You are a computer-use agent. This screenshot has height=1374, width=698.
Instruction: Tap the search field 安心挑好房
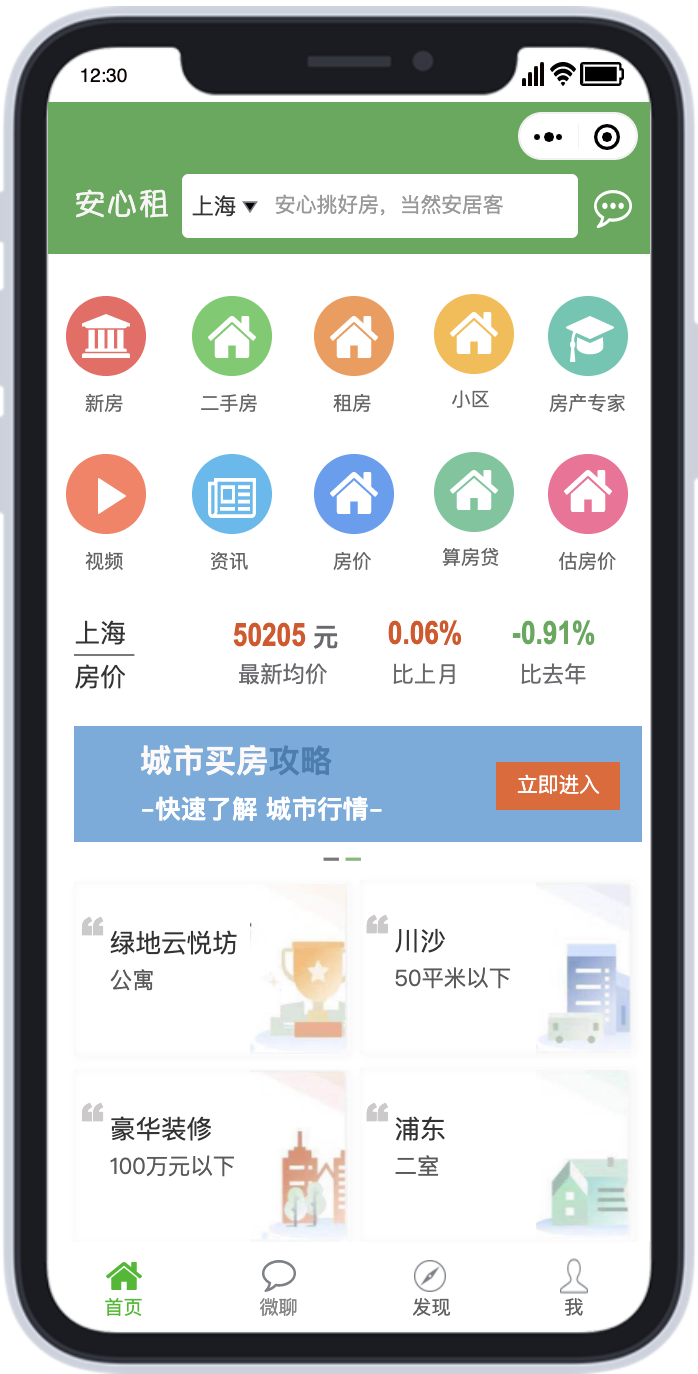pyautogui.click(x=410, y=206)
